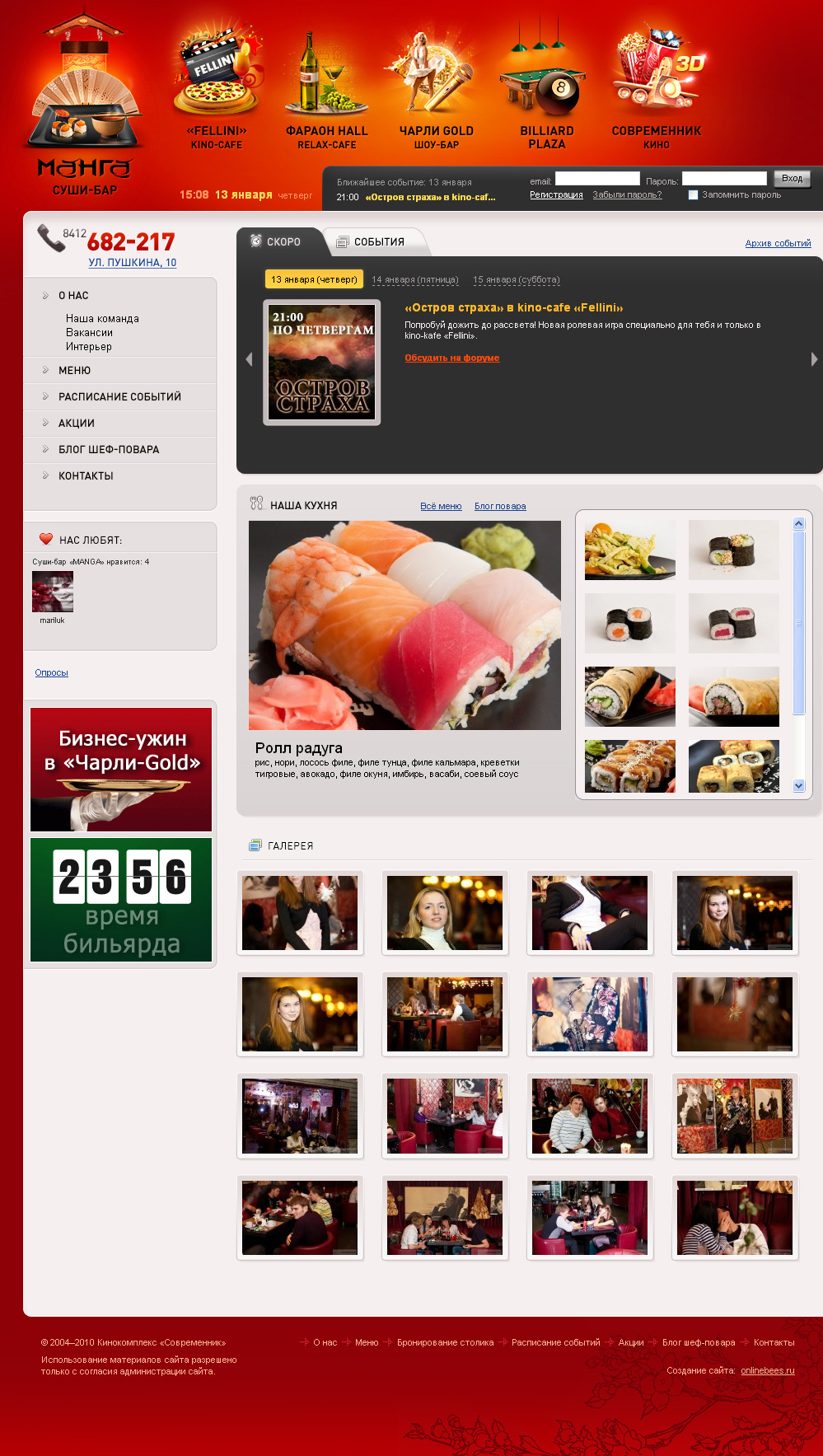Go to Billiard Plaza page
This screenshot has width=823, height=1456.
[546, 91]
